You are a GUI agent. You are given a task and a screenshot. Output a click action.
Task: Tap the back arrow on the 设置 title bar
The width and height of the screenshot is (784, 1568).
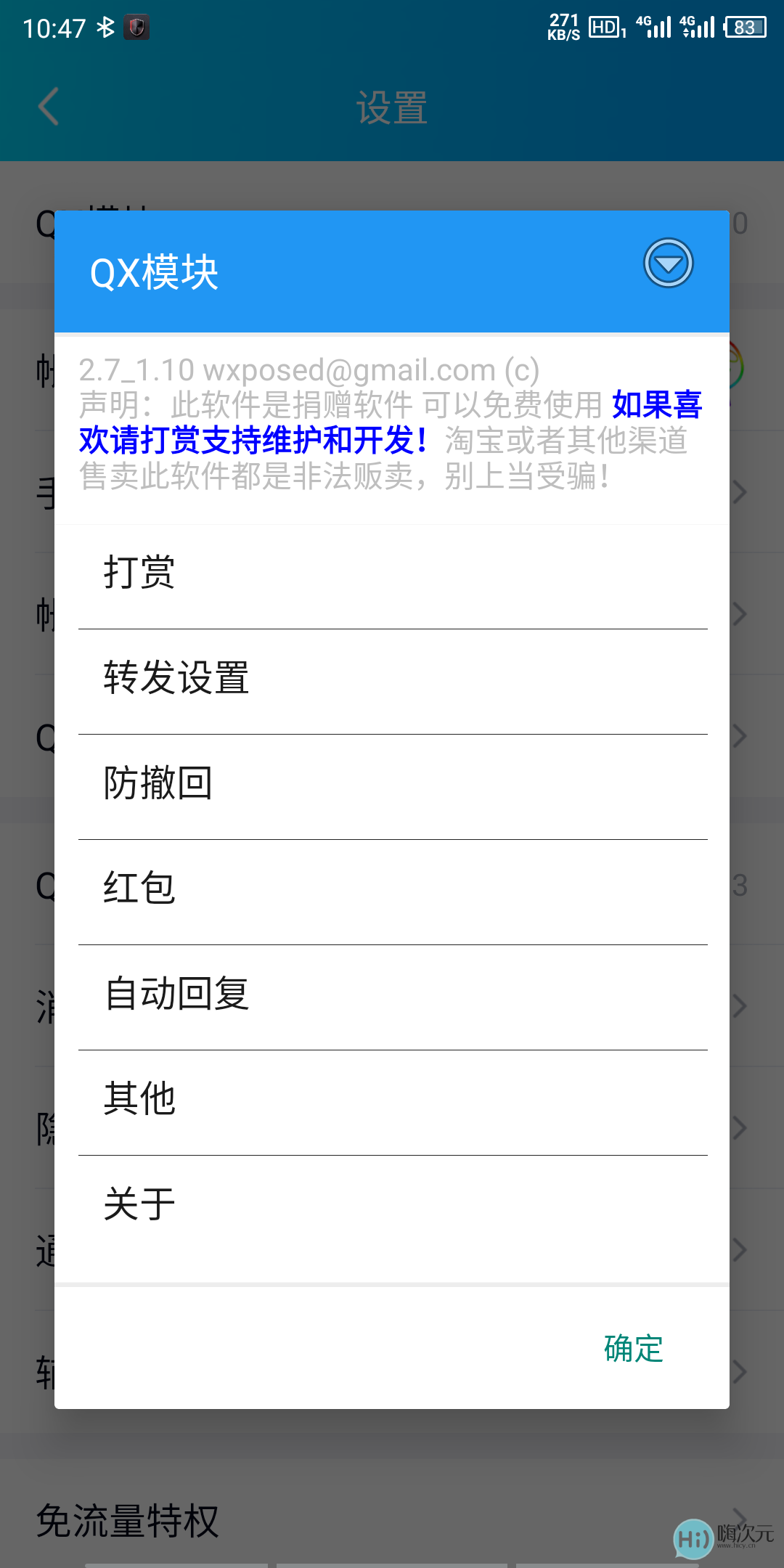point(48,107)
